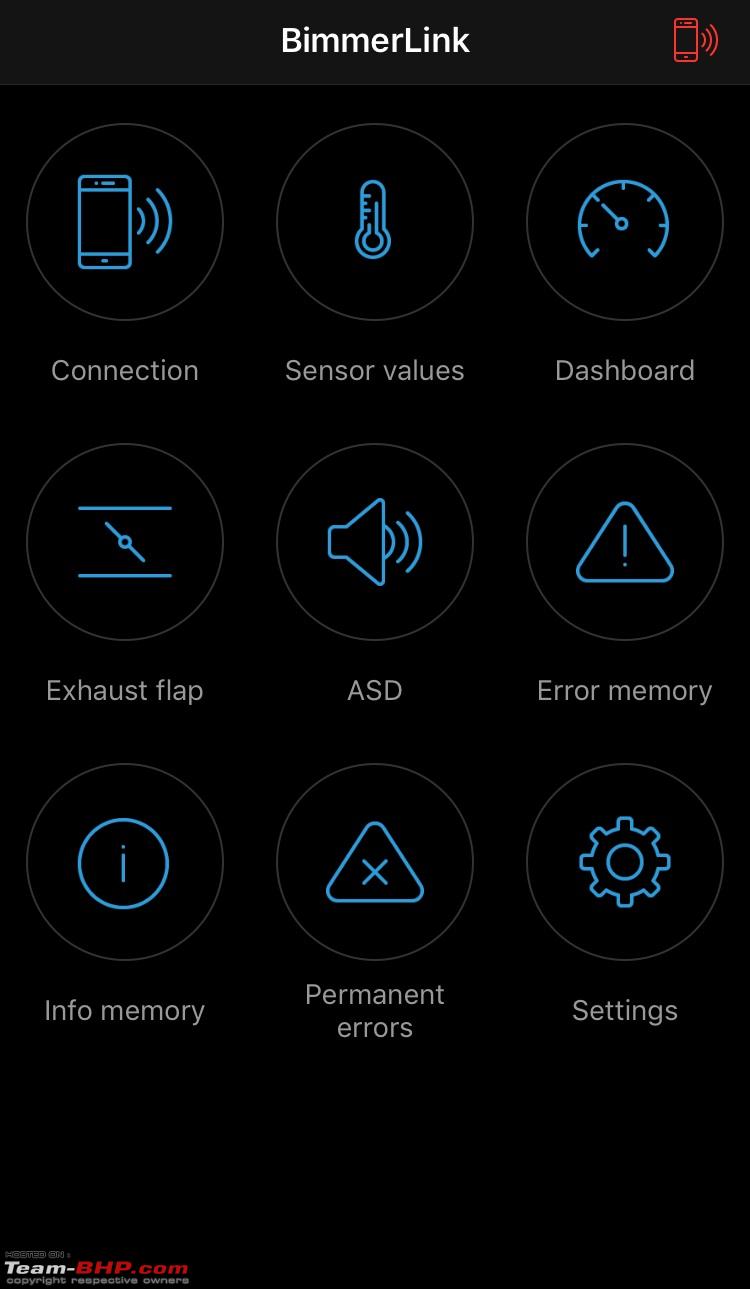Open ASD sound settings

375,542
